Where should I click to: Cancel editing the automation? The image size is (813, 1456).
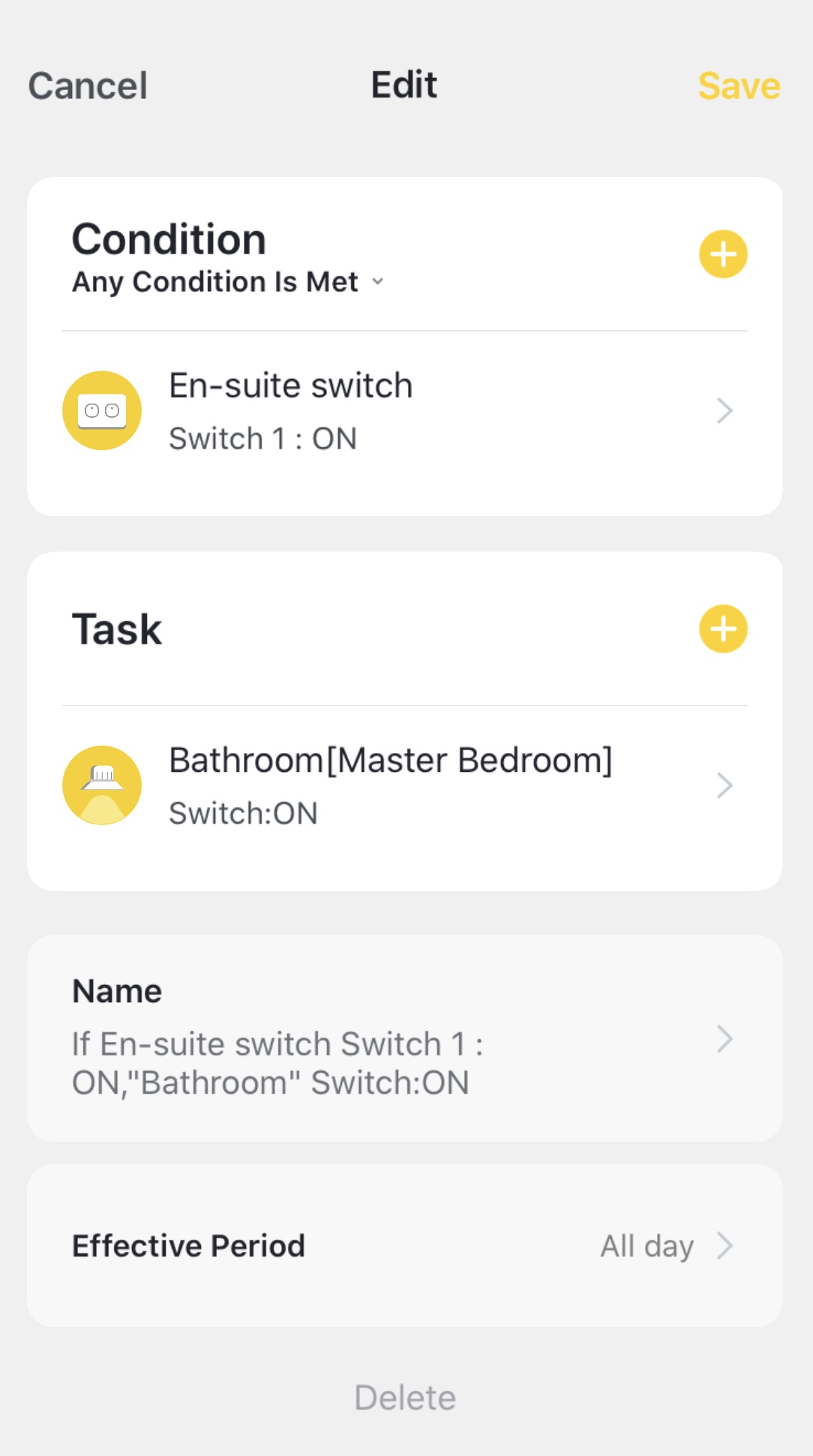pos(88,86)
